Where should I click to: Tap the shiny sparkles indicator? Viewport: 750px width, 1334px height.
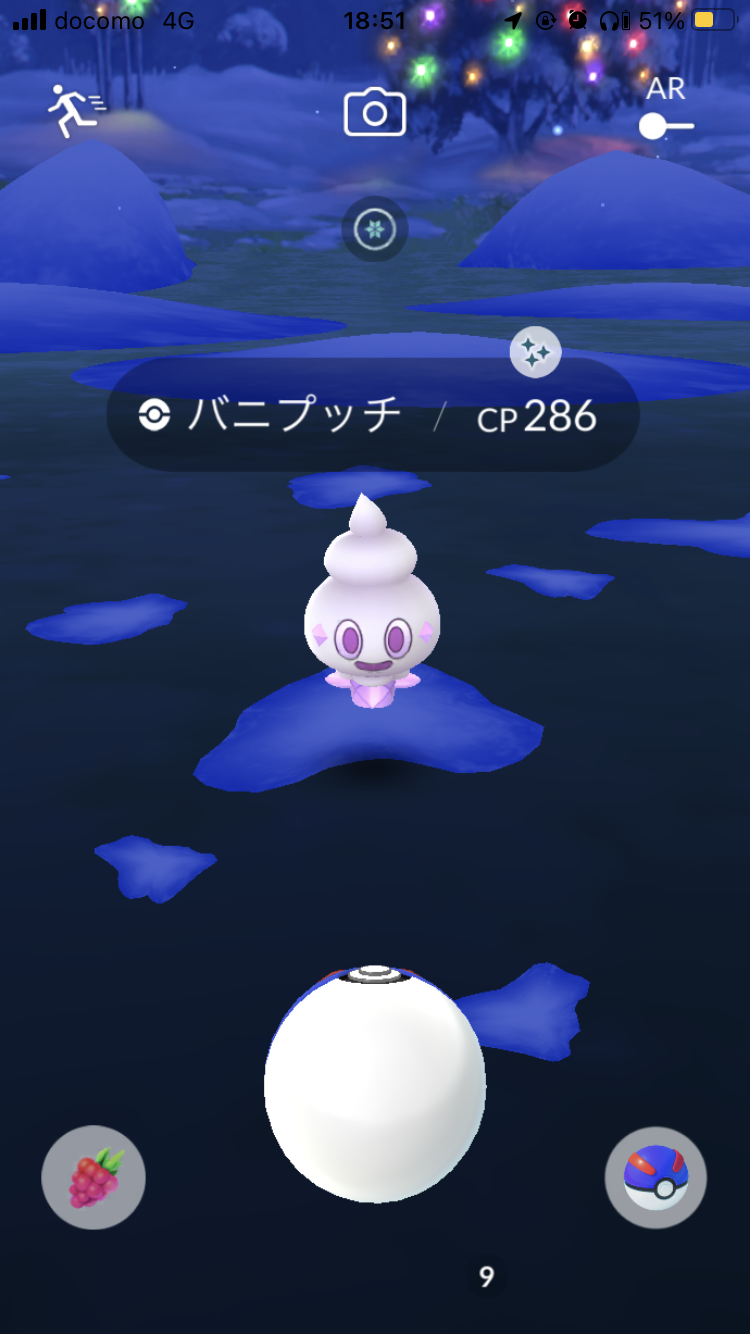coord(536,352)
